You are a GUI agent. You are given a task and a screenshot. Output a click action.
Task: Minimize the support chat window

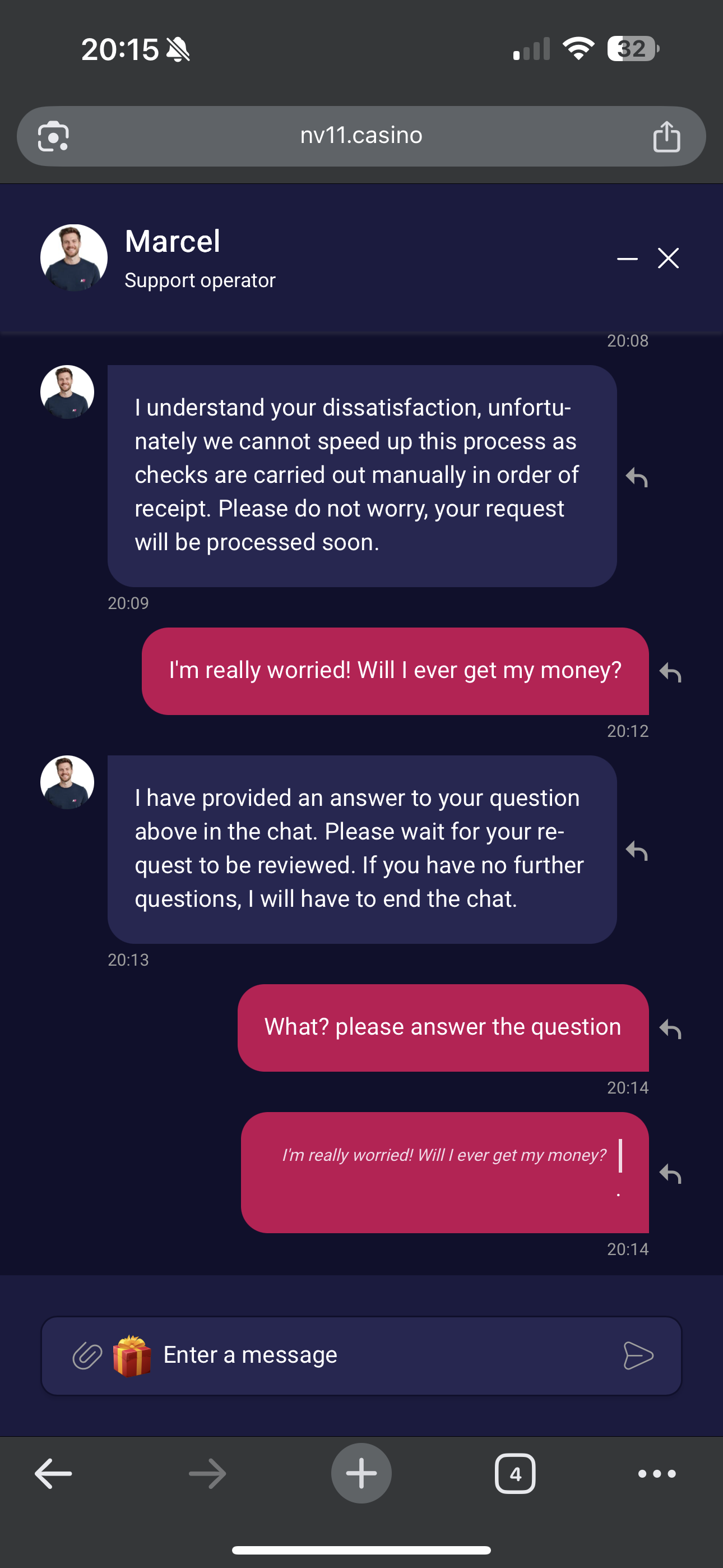coord(627,259)
